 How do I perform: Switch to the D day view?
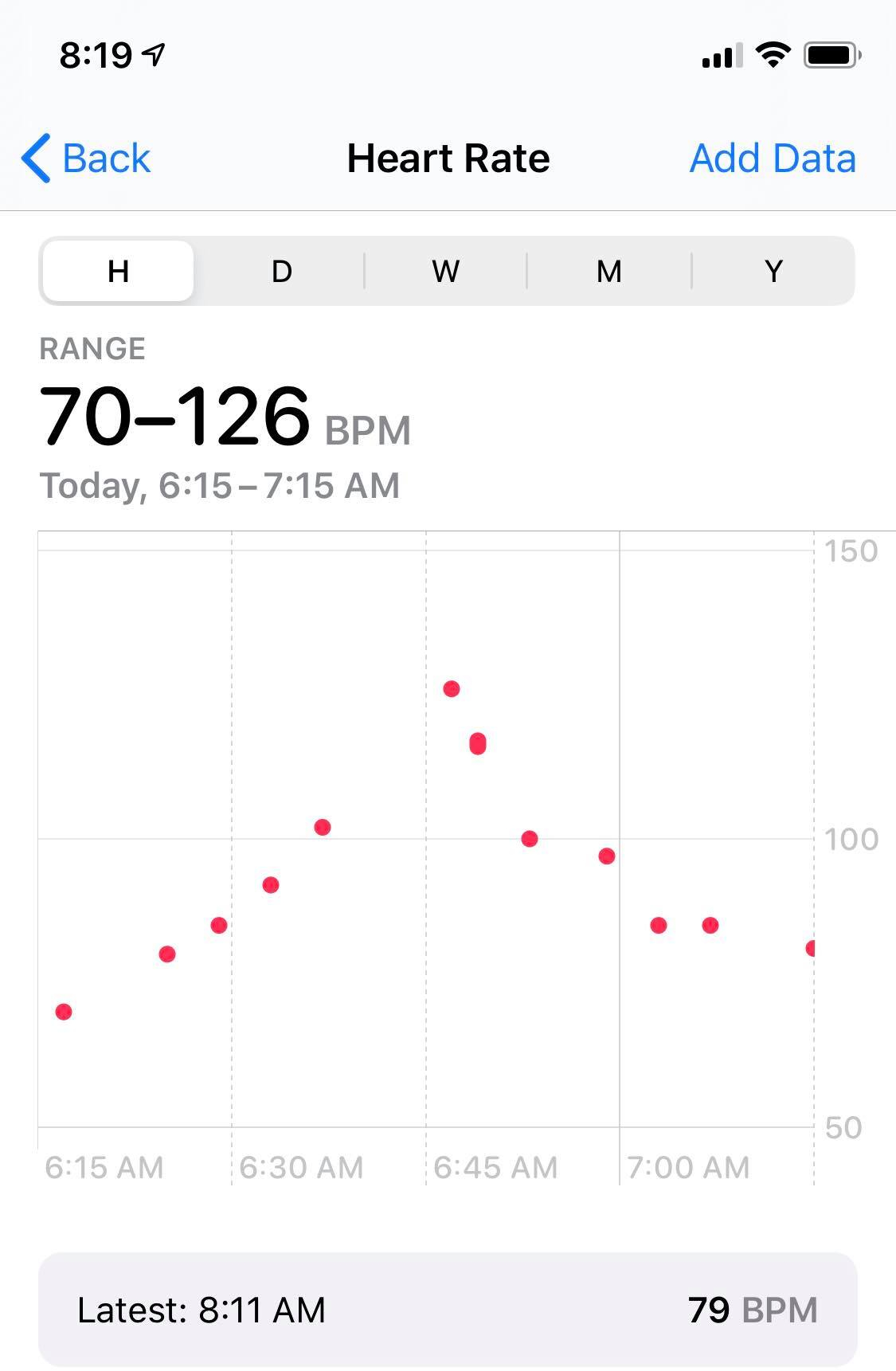[282, 272]
